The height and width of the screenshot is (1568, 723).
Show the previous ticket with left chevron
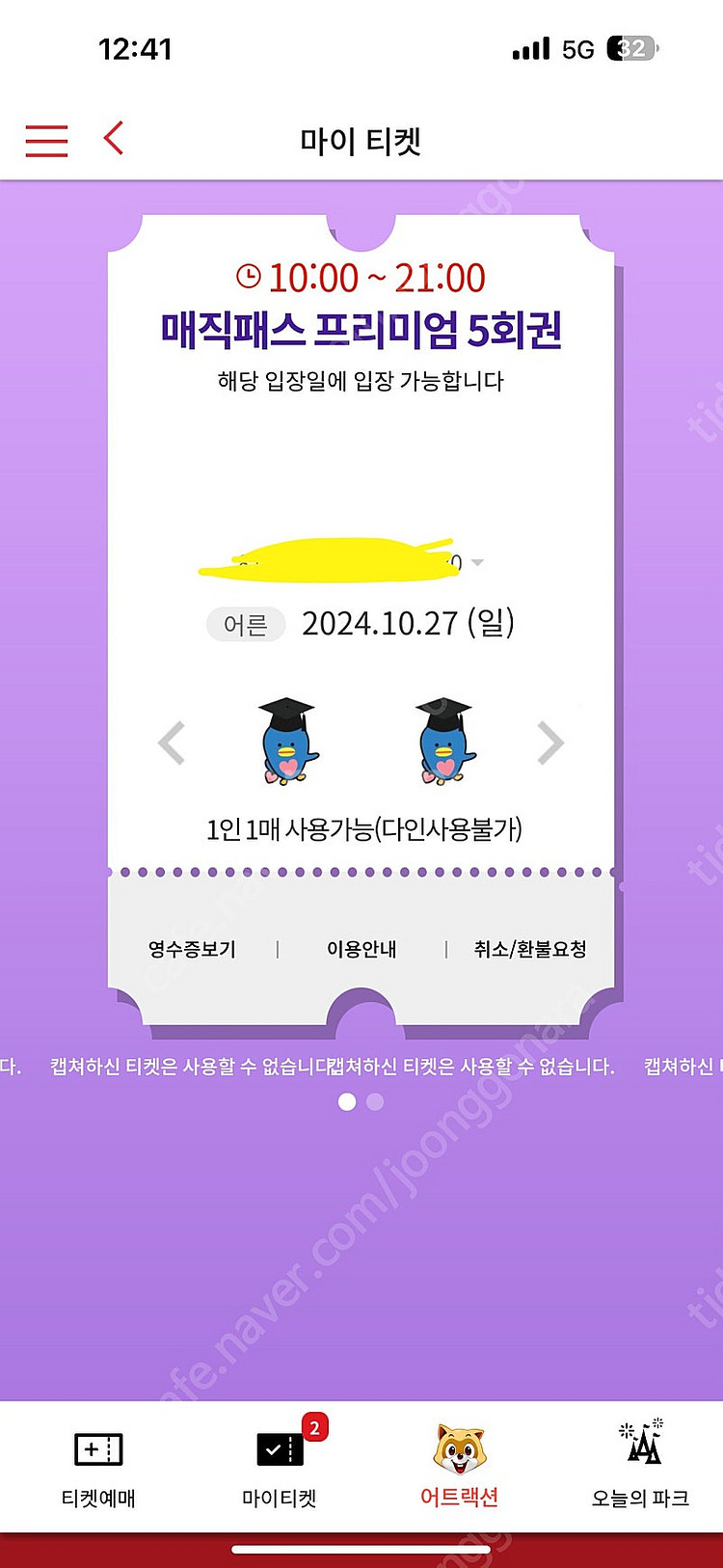click(172, 743)
